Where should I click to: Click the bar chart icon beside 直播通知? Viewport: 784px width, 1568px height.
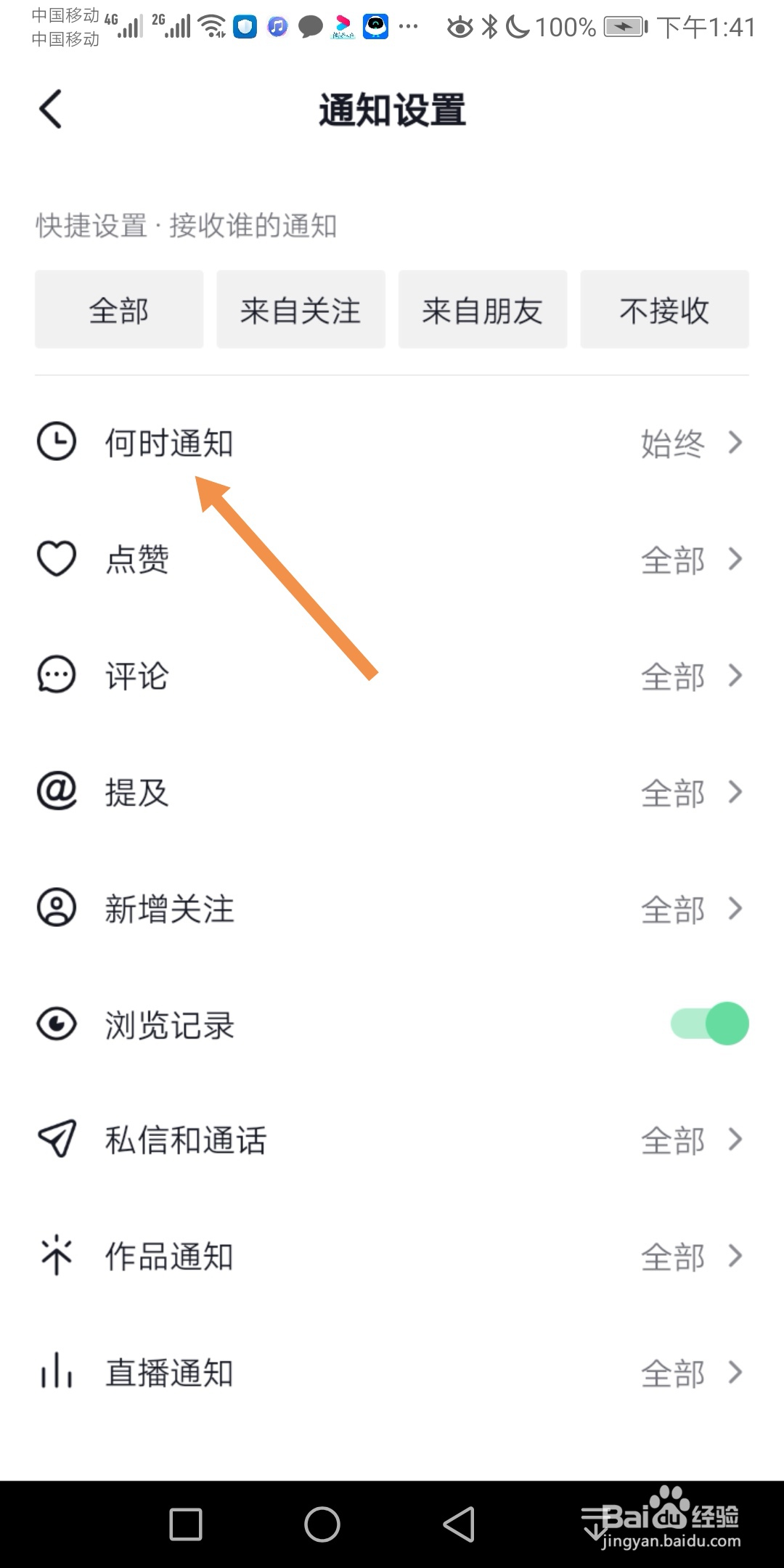[x=56, y=1373]
